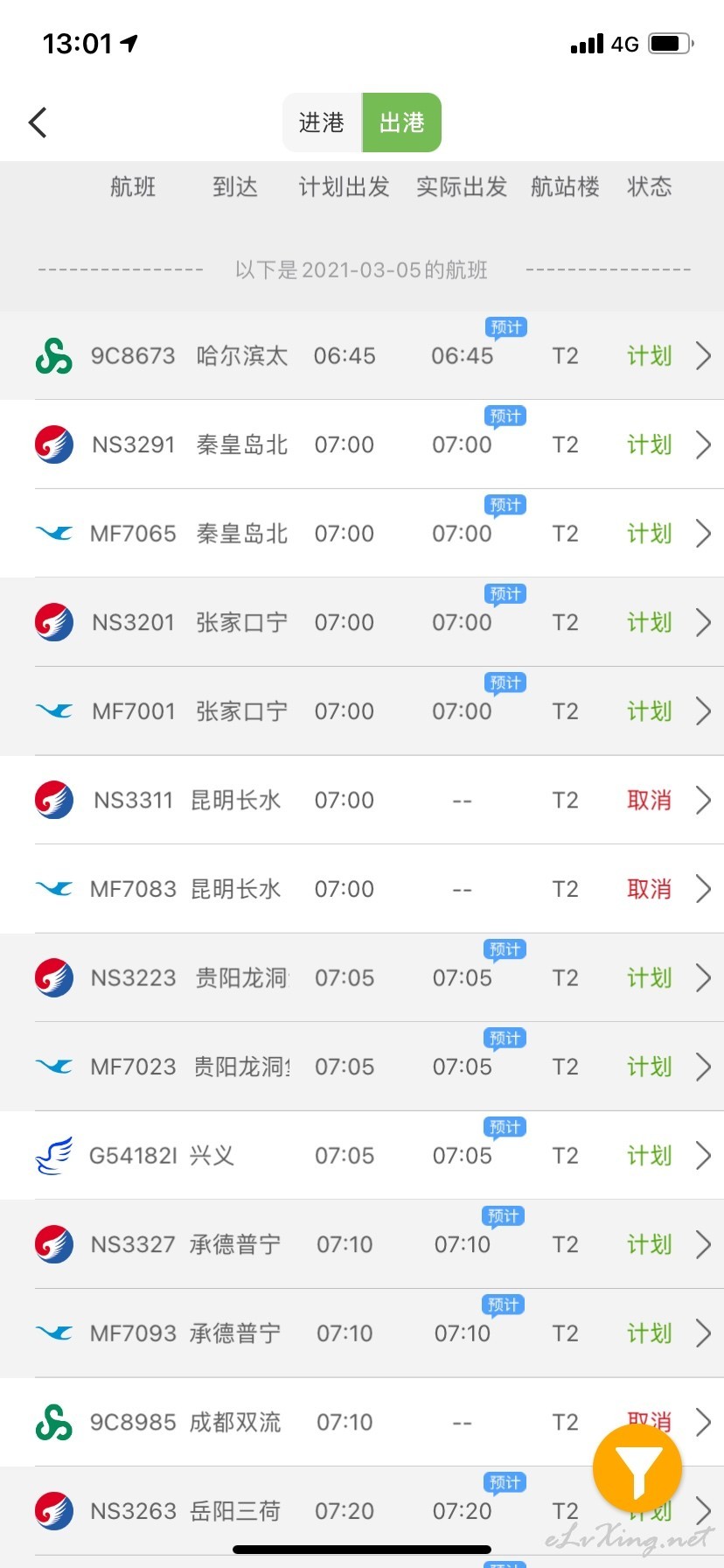Open flight MF7093 details

tap(362, 1333)
